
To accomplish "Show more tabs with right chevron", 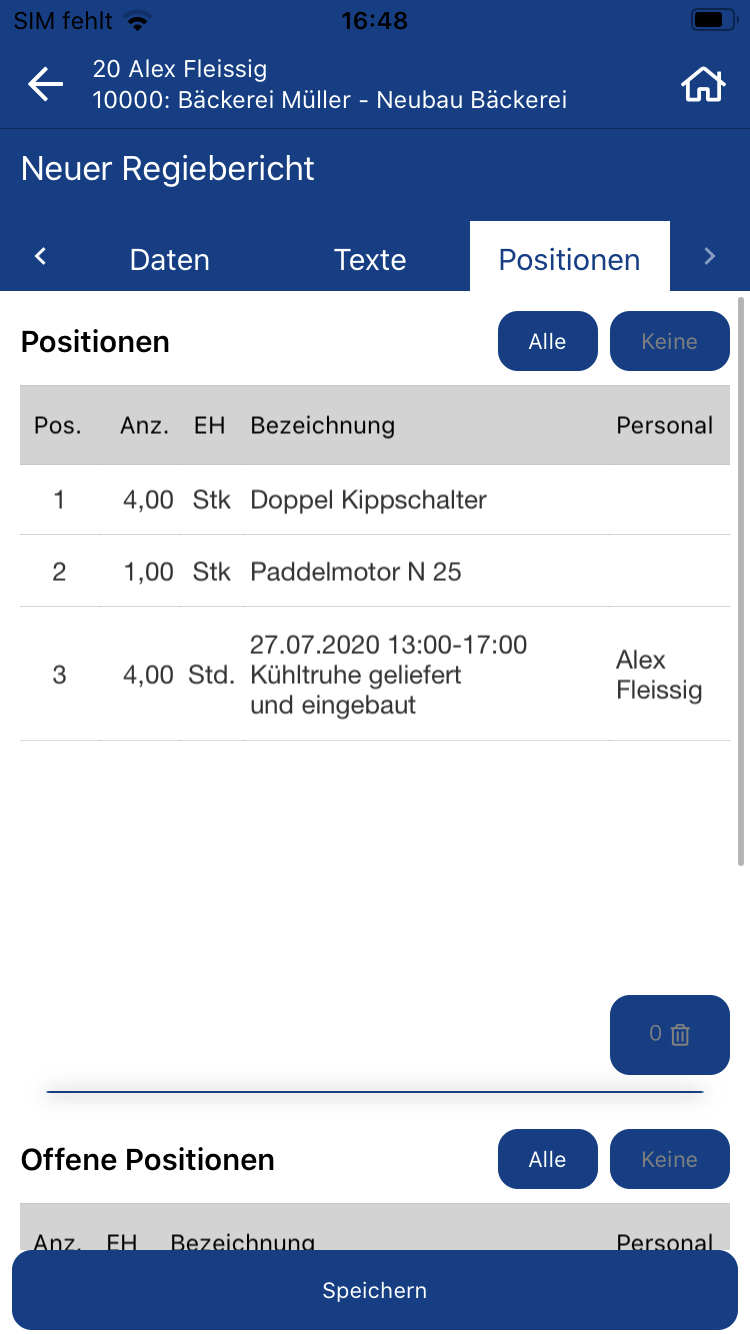I will [710, 257].
